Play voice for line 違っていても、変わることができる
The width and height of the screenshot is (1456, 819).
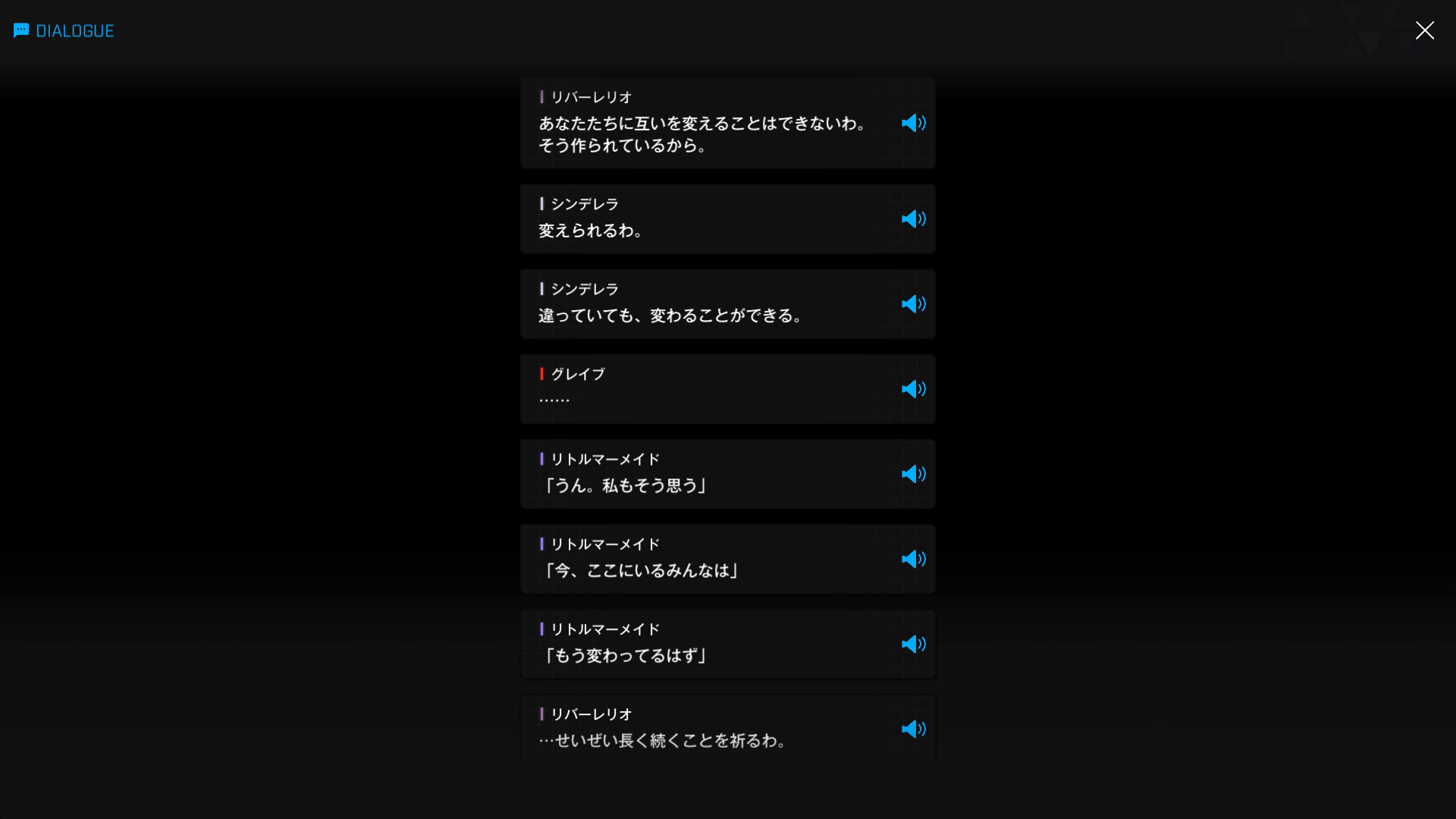[x=913, y=304]
